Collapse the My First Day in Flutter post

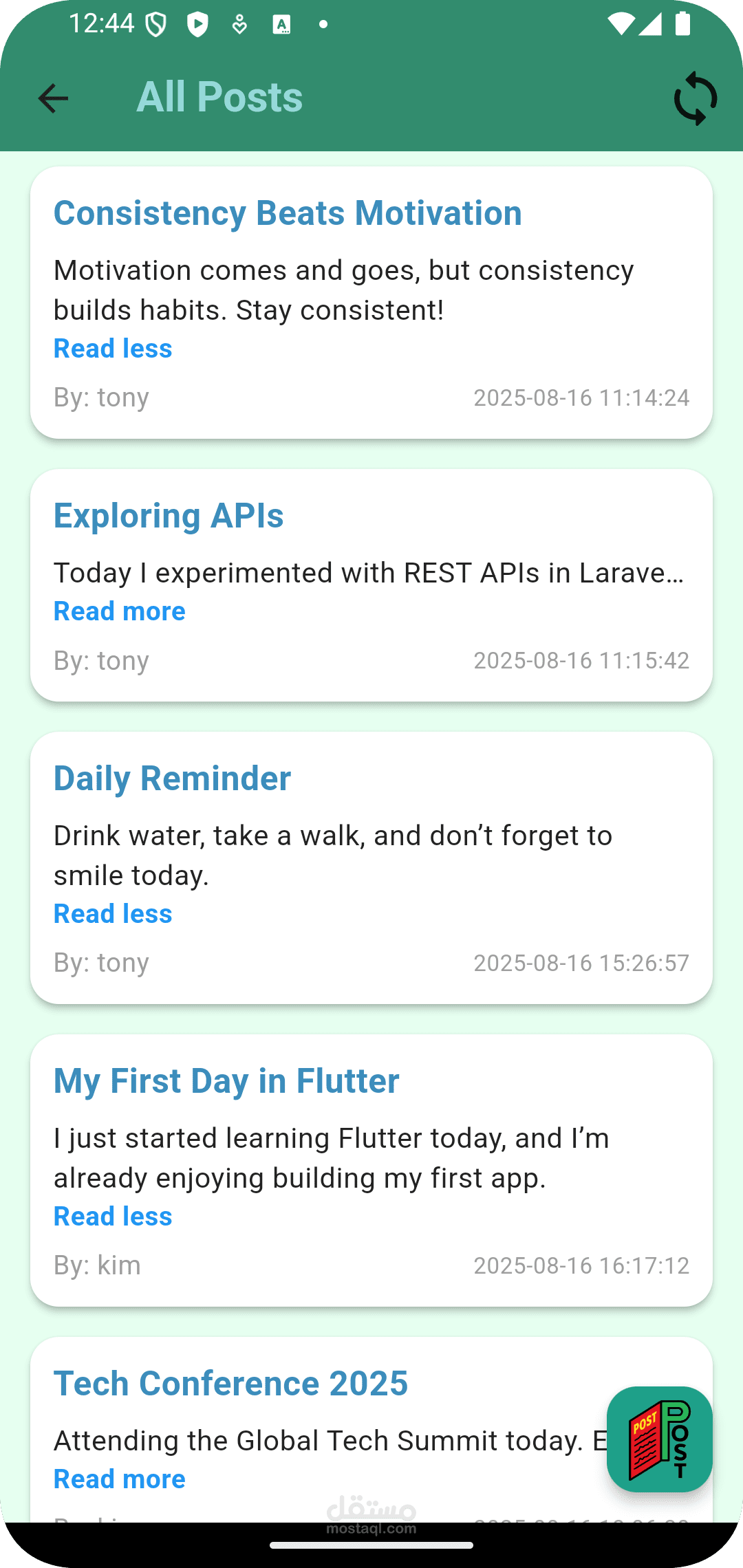[113, 1217]
